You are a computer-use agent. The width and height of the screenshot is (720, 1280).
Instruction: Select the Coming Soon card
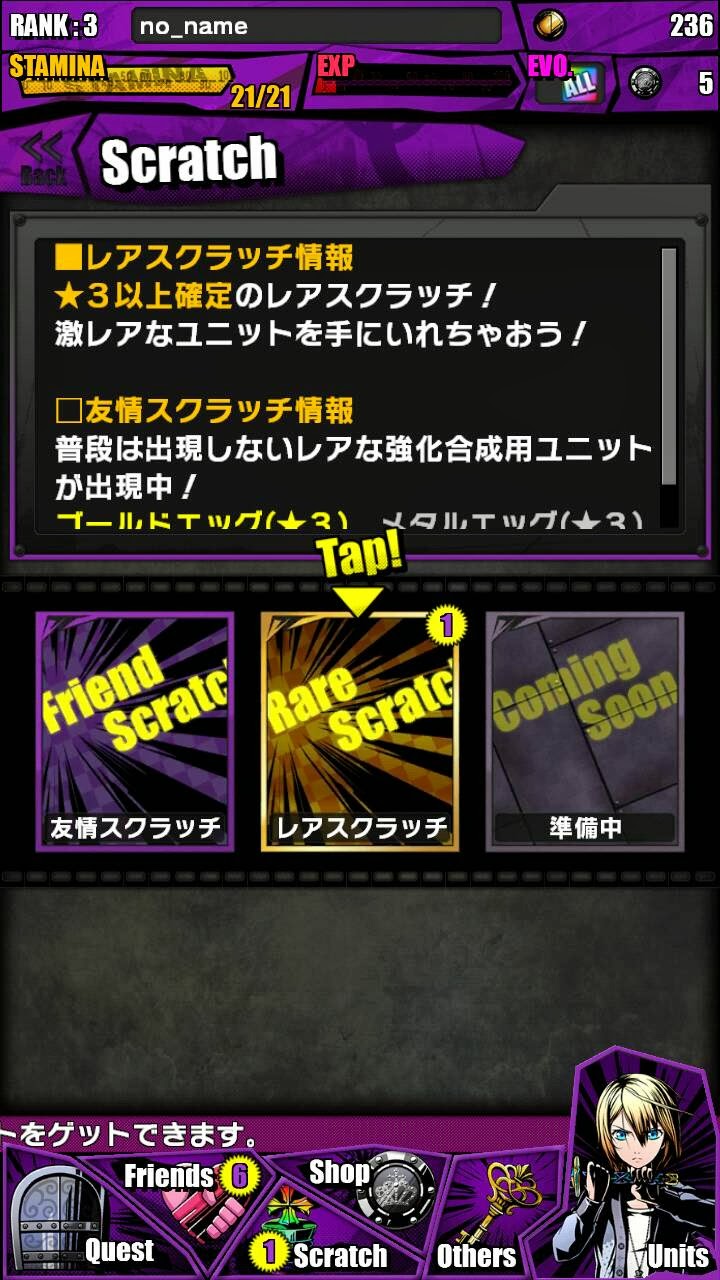click(x=585, y=732)
